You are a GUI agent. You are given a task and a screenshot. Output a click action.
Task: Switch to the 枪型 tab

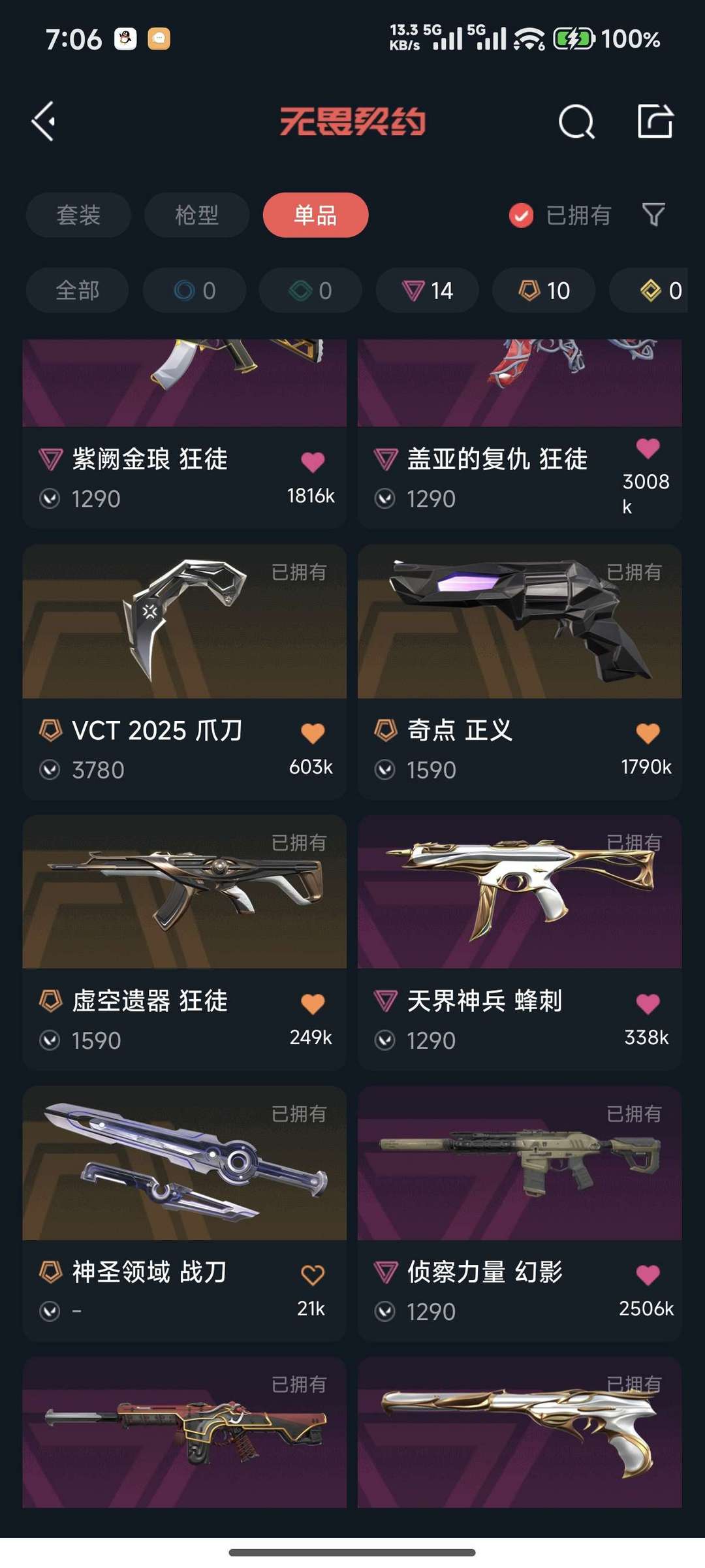pyautogui.click(x=196, y=215)
